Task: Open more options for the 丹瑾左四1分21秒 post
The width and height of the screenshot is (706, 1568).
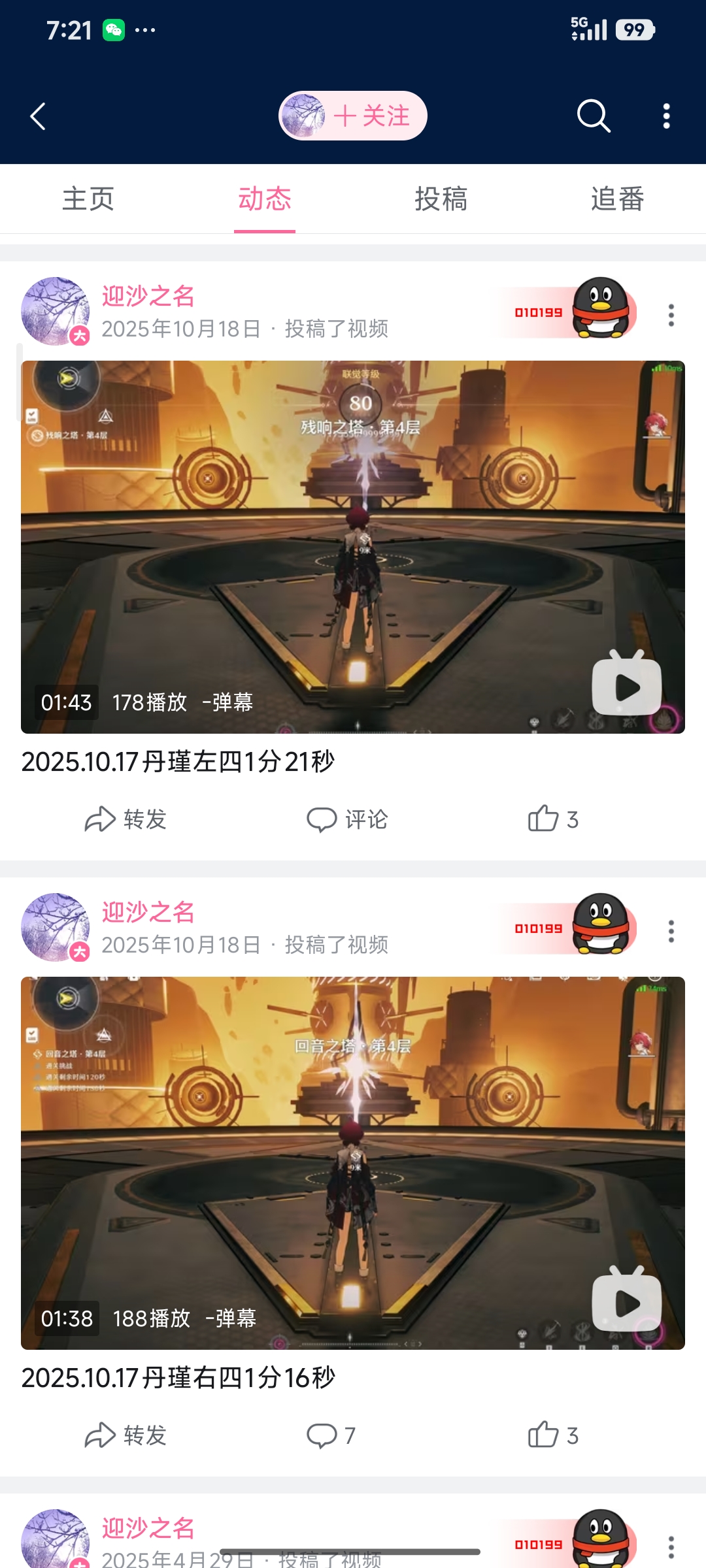Action: pyautogui.click(x=671, y=315)
